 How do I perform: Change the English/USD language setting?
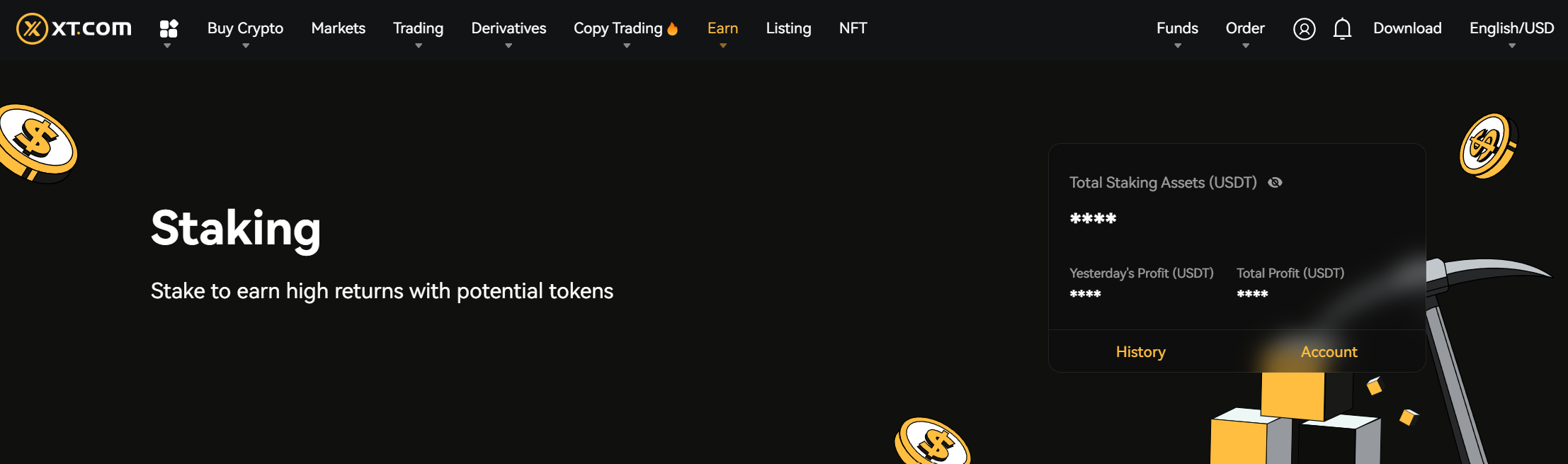pyautogui.click(x=1511, y=28)
